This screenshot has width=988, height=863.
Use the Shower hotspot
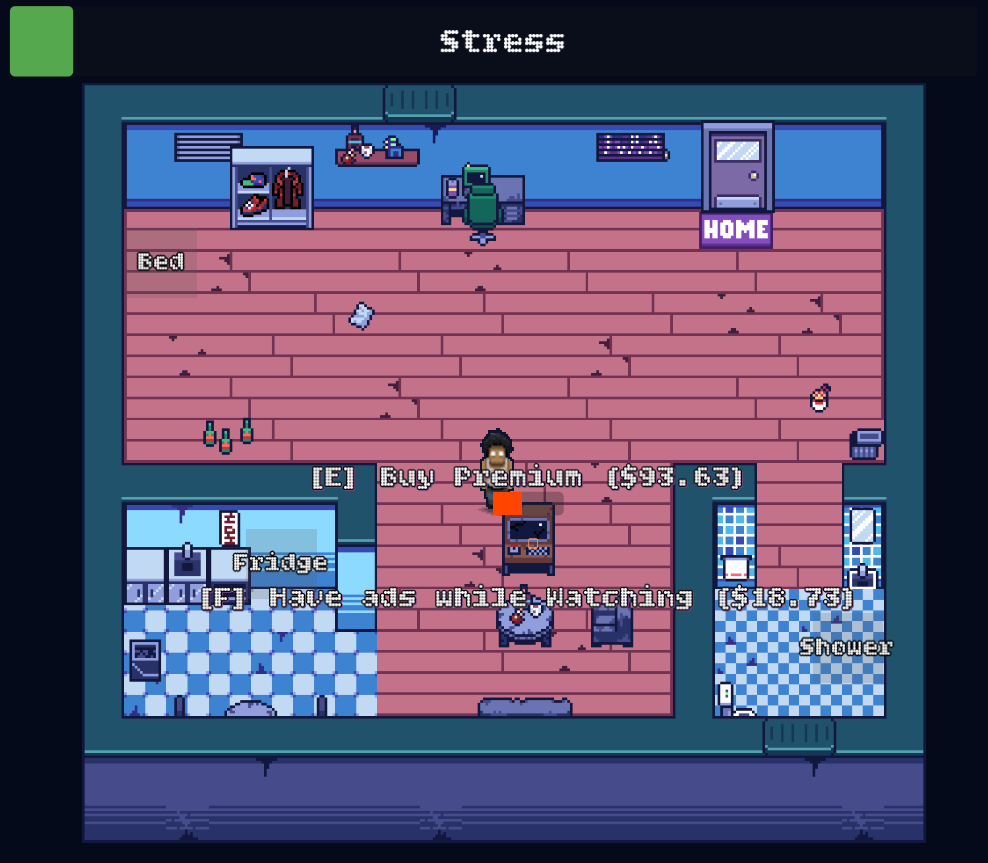coord(846,647)
